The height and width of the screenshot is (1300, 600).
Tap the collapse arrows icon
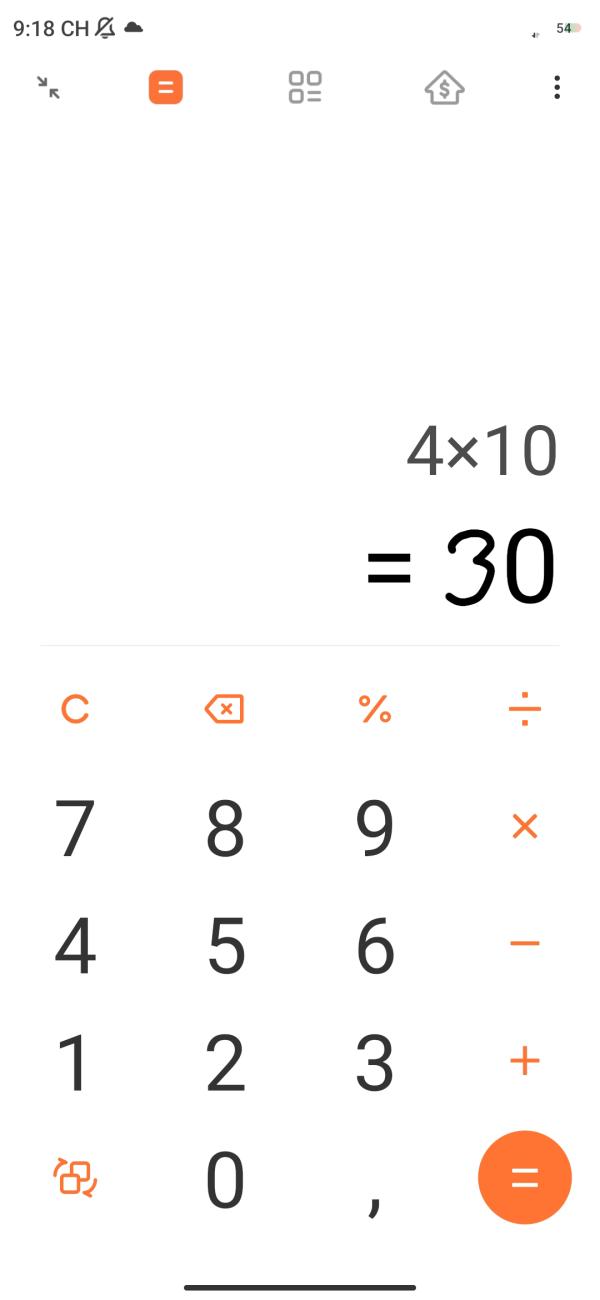pos(48,87)
